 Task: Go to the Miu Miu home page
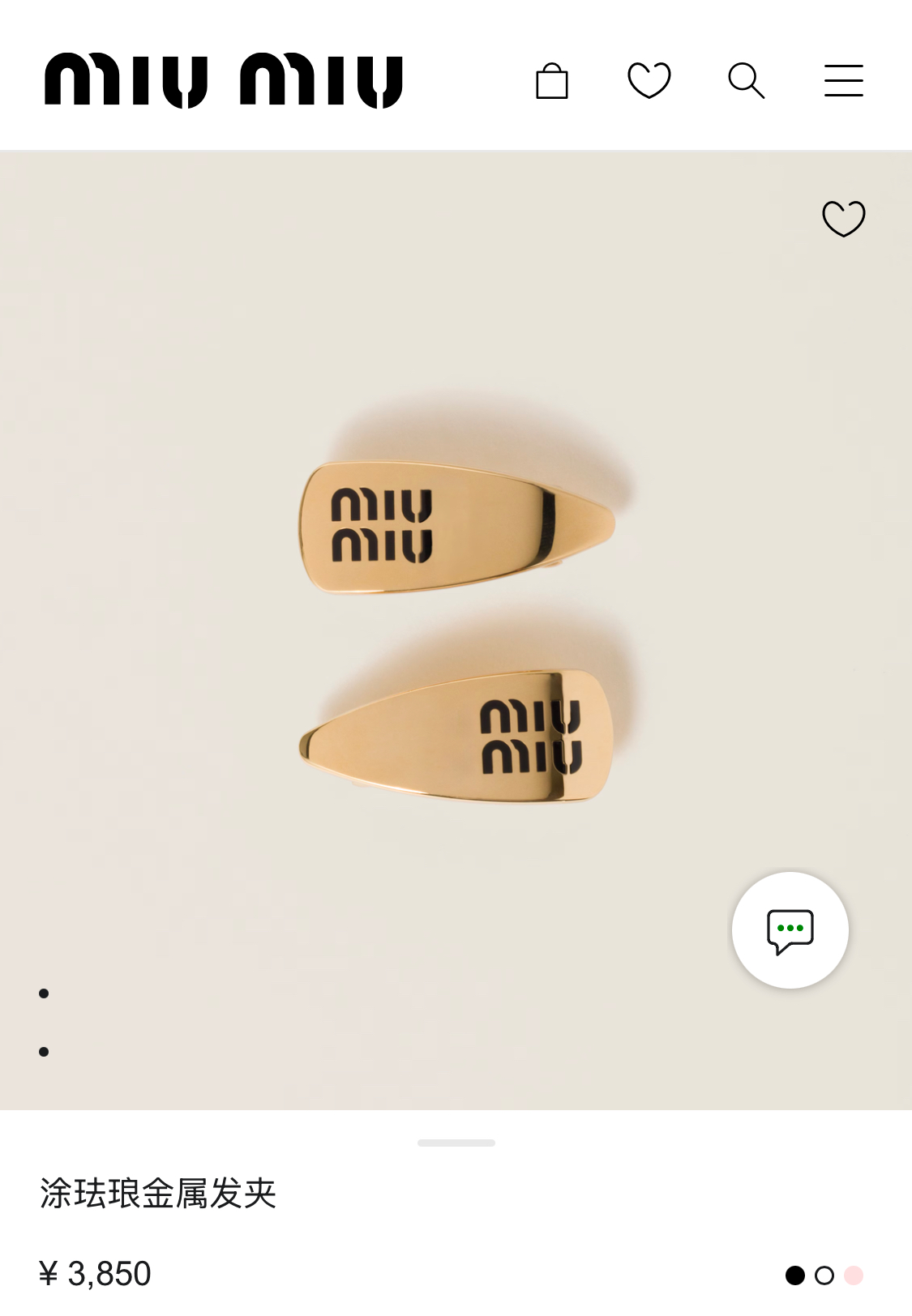224,80
